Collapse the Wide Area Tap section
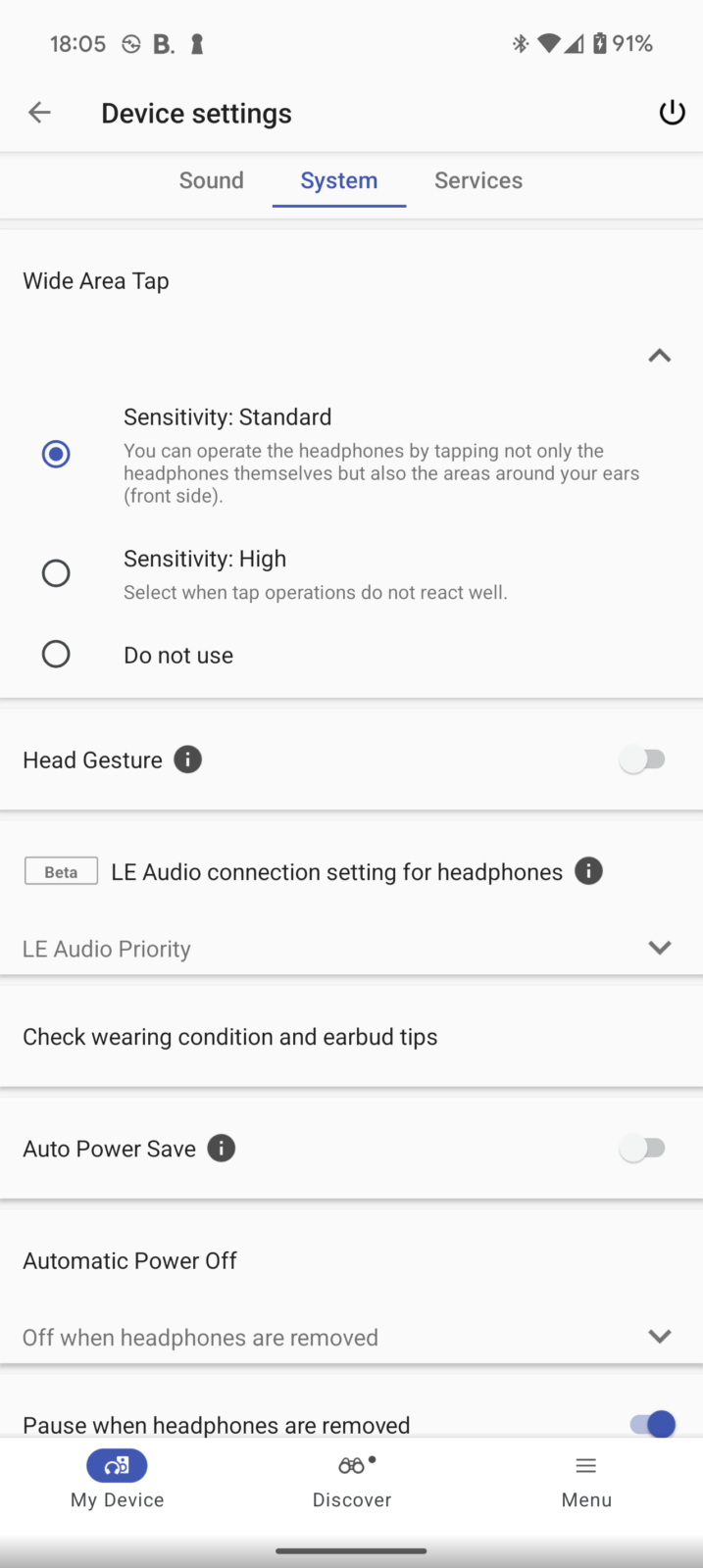 coord(660,356)
